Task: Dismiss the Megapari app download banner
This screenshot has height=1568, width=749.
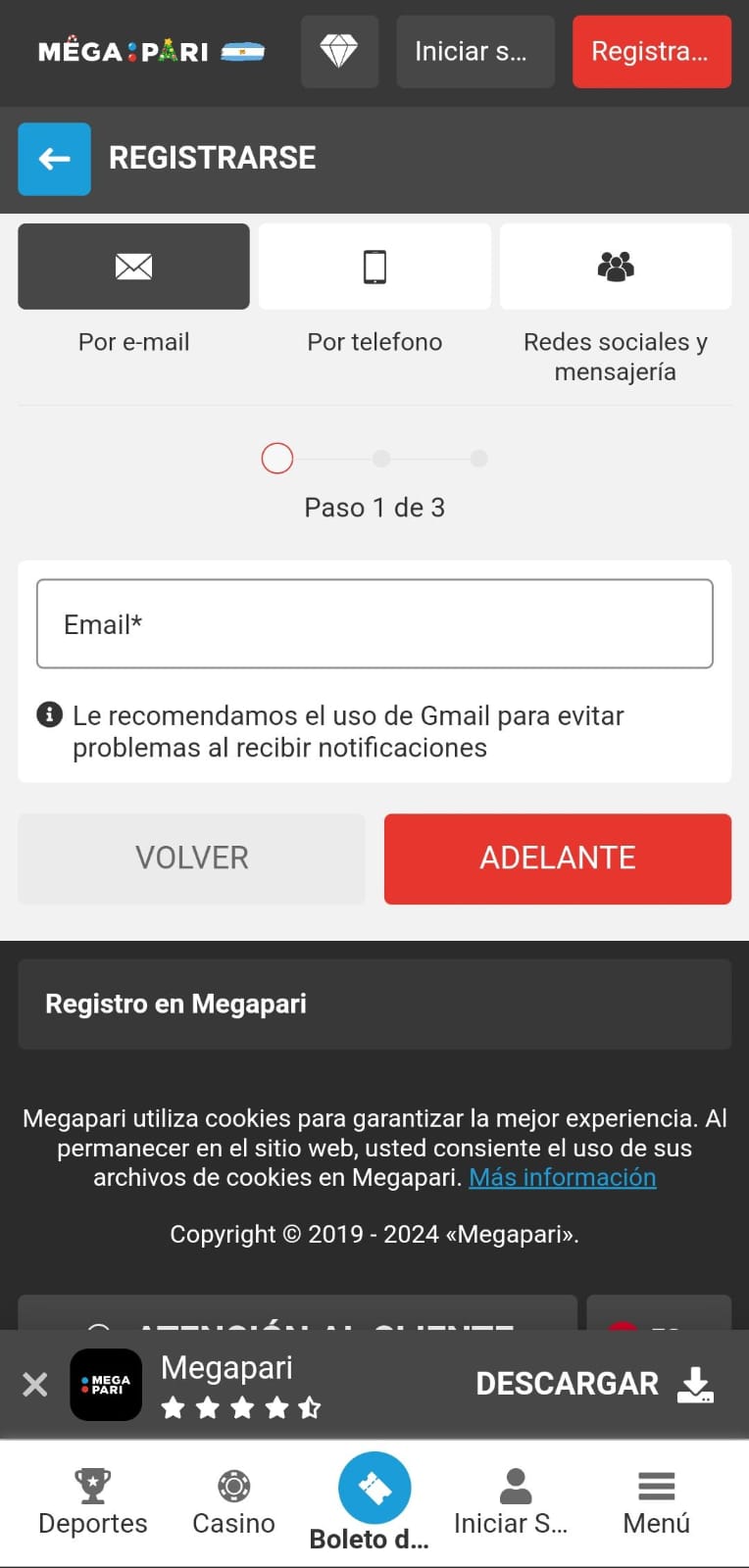Action: [35, 1384]
